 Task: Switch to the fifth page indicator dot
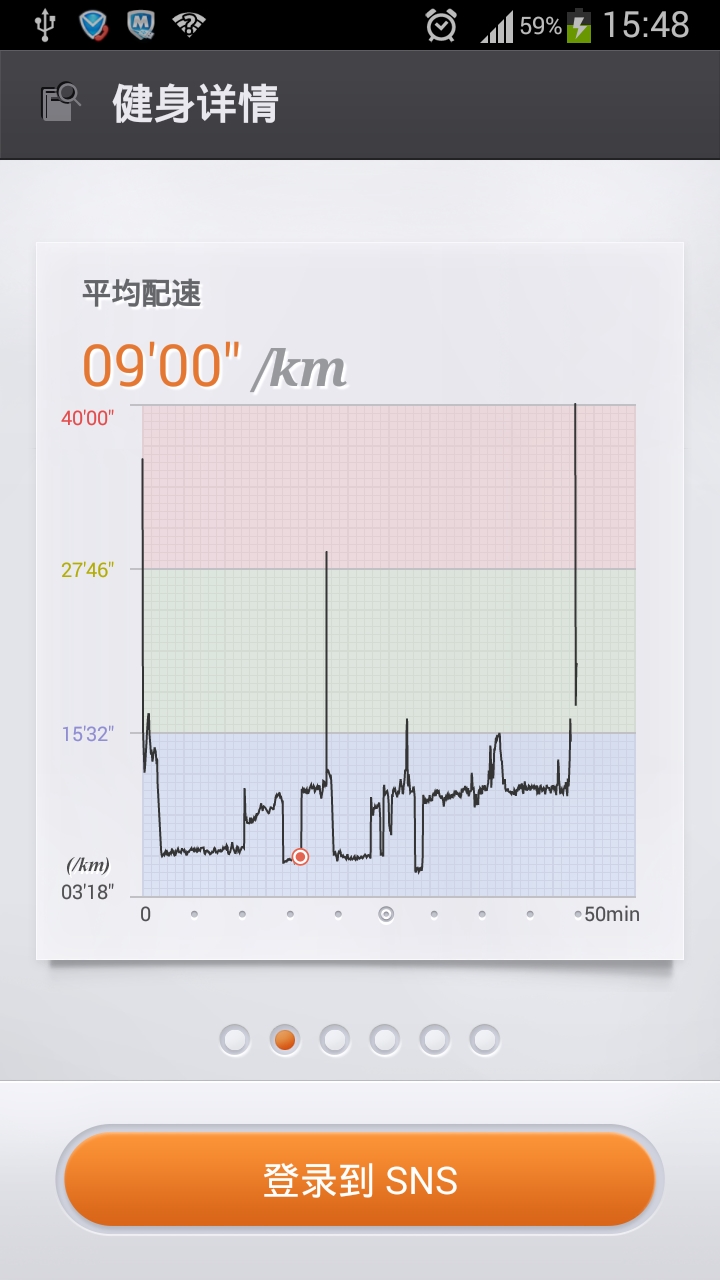pyautogui.click(x=435, y=1040)
